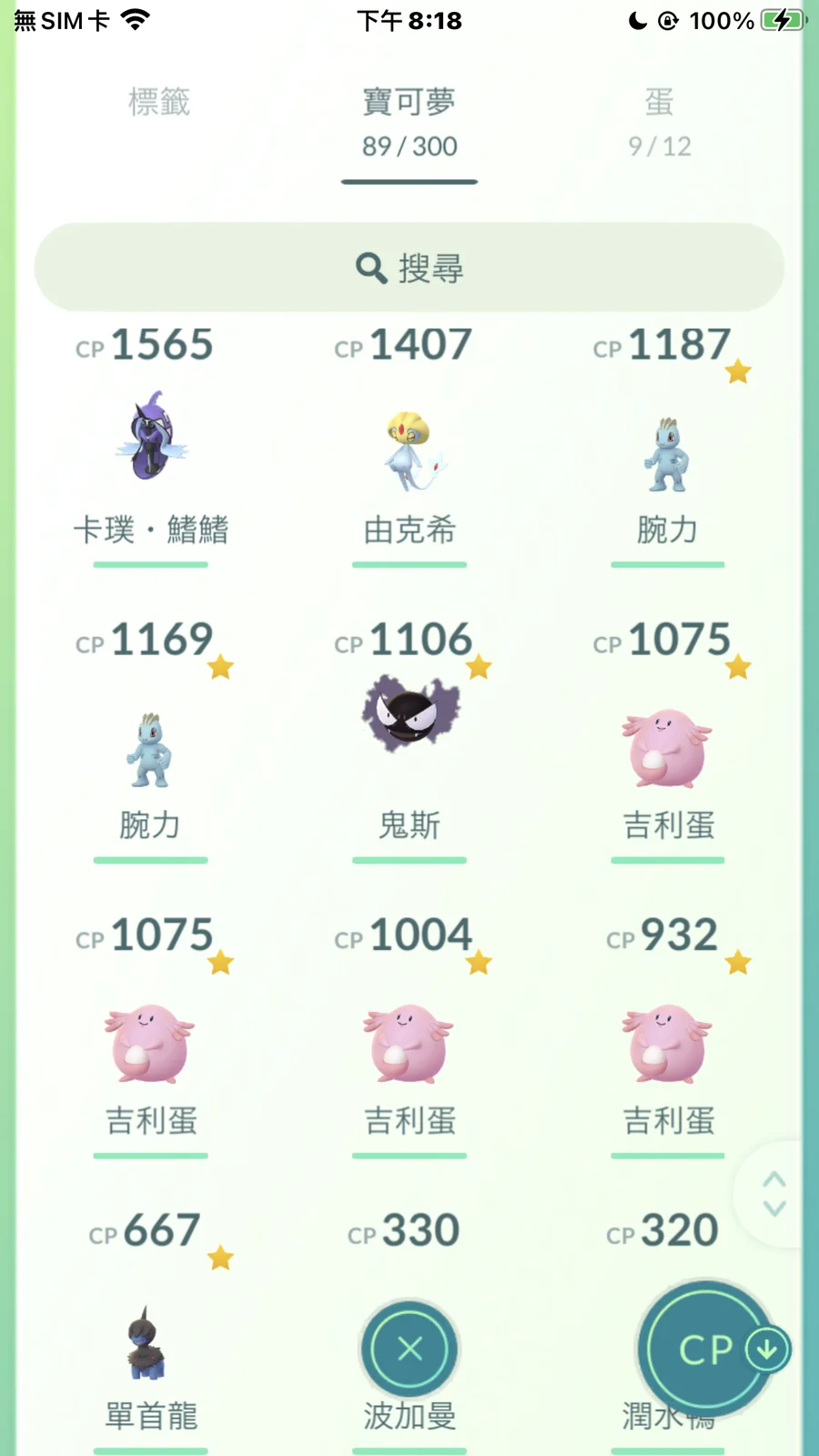Image resolution: width=819 pixels, height=1456 pixels.
Task: Switch to the 標籤 tab
Action: [158, 103]
